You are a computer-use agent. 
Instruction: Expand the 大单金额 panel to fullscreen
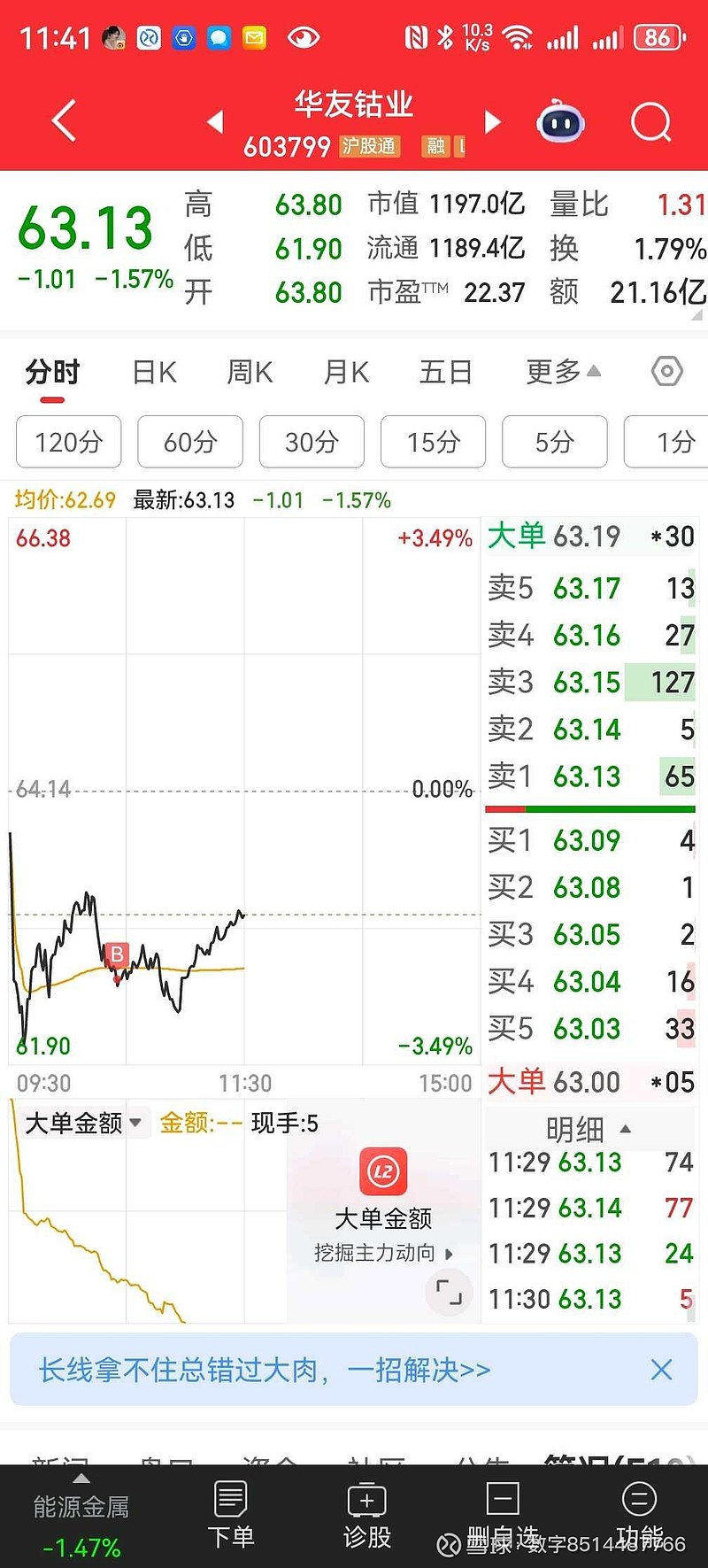[449, 1294]
